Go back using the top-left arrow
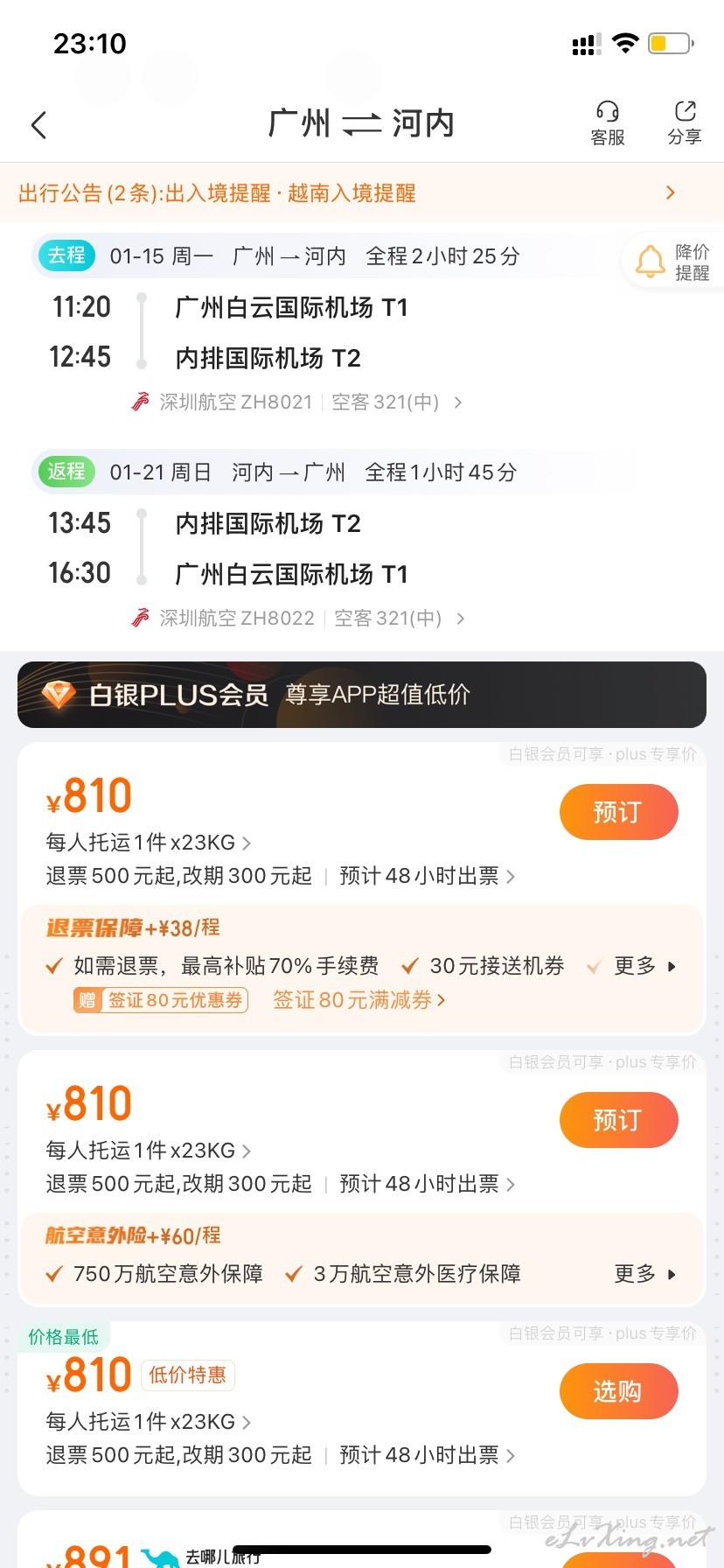Screen dimensions: 724x1568 click(x=38, y=125)
